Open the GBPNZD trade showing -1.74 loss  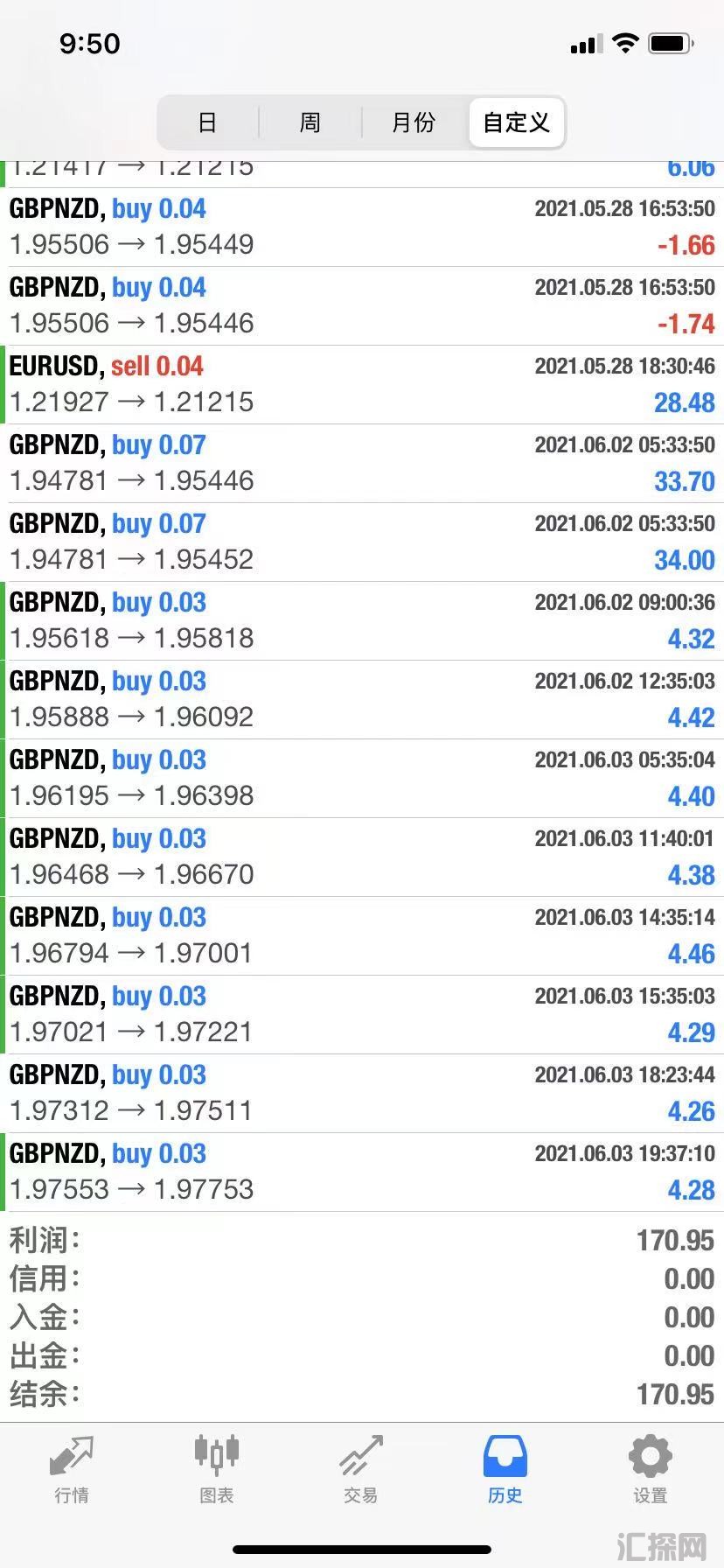[x=362, y=305]
